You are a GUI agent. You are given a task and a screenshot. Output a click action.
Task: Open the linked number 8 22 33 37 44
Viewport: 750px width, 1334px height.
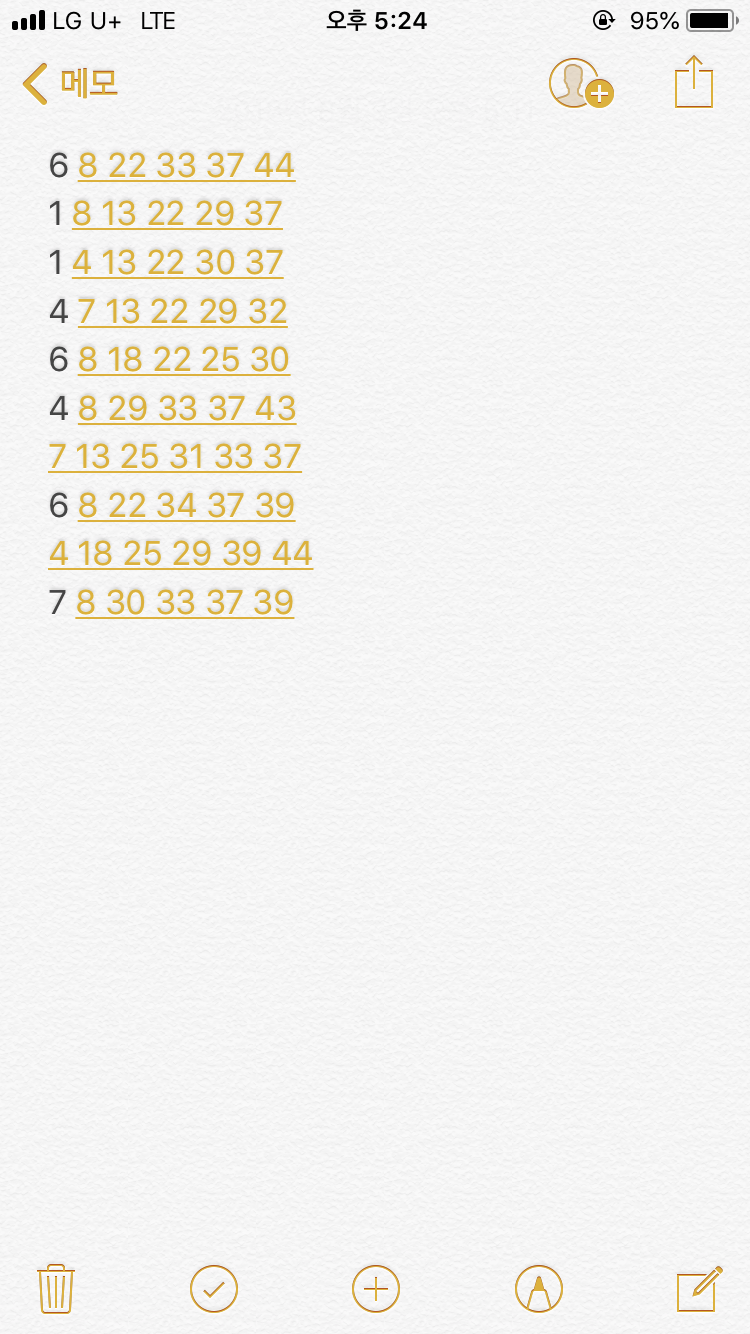(x=186, y=165)
